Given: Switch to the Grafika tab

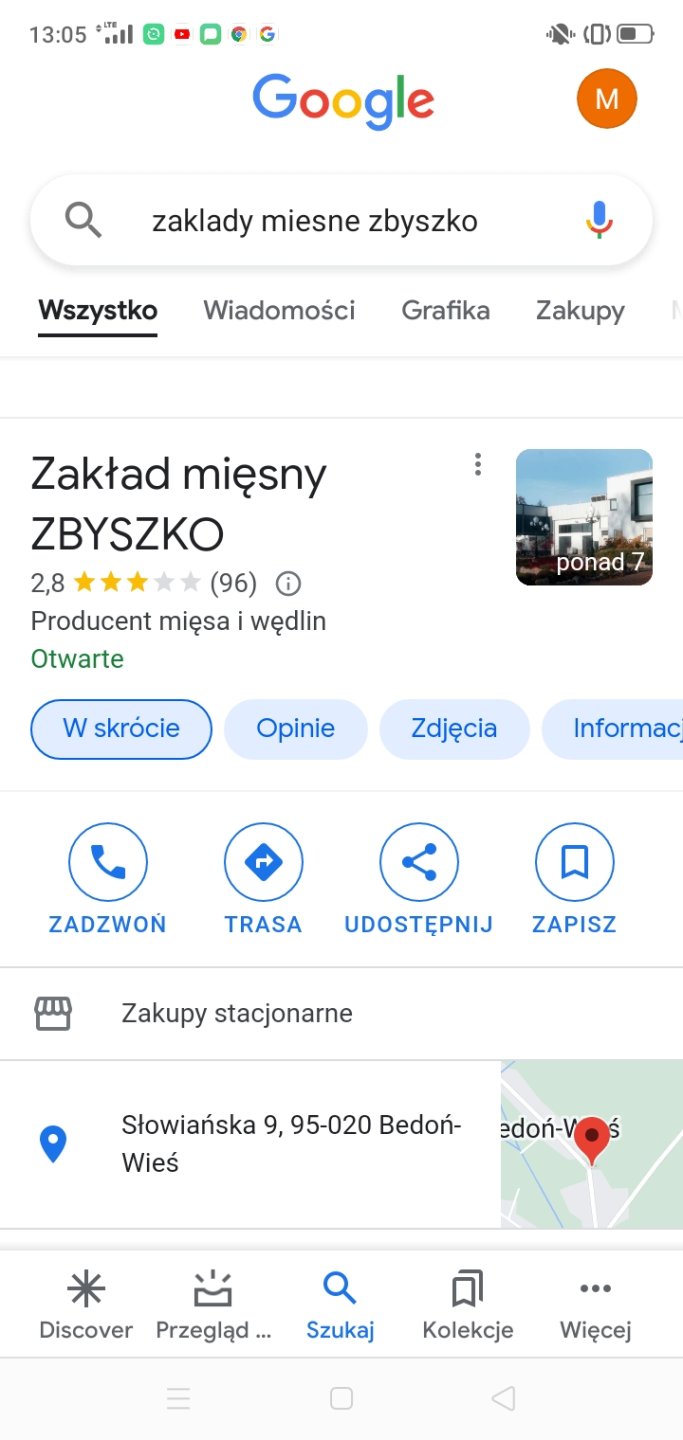Looking at the screenshot, I should (445, 311).
